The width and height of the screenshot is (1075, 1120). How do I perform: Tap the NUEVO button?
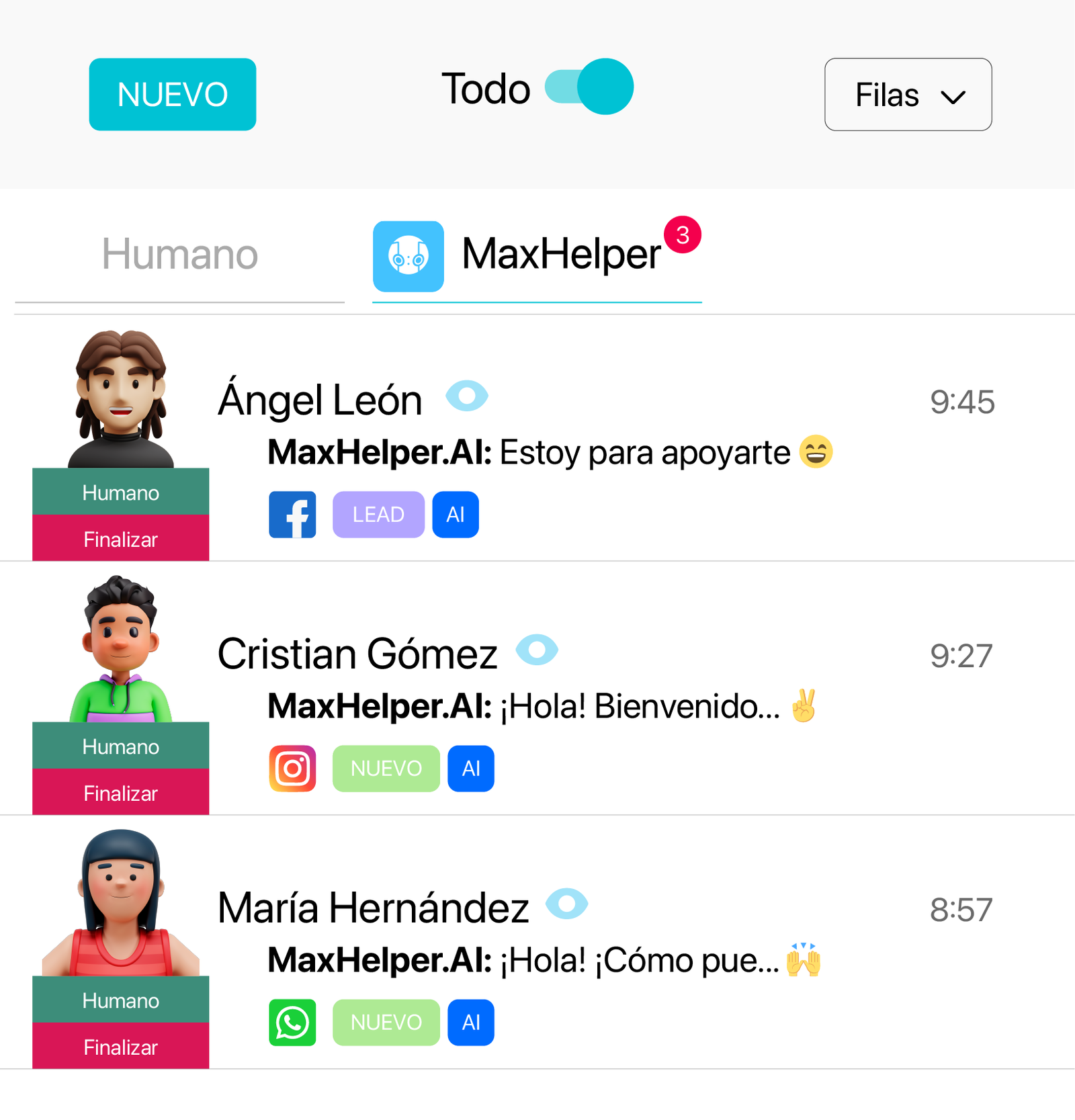(172, 94)
